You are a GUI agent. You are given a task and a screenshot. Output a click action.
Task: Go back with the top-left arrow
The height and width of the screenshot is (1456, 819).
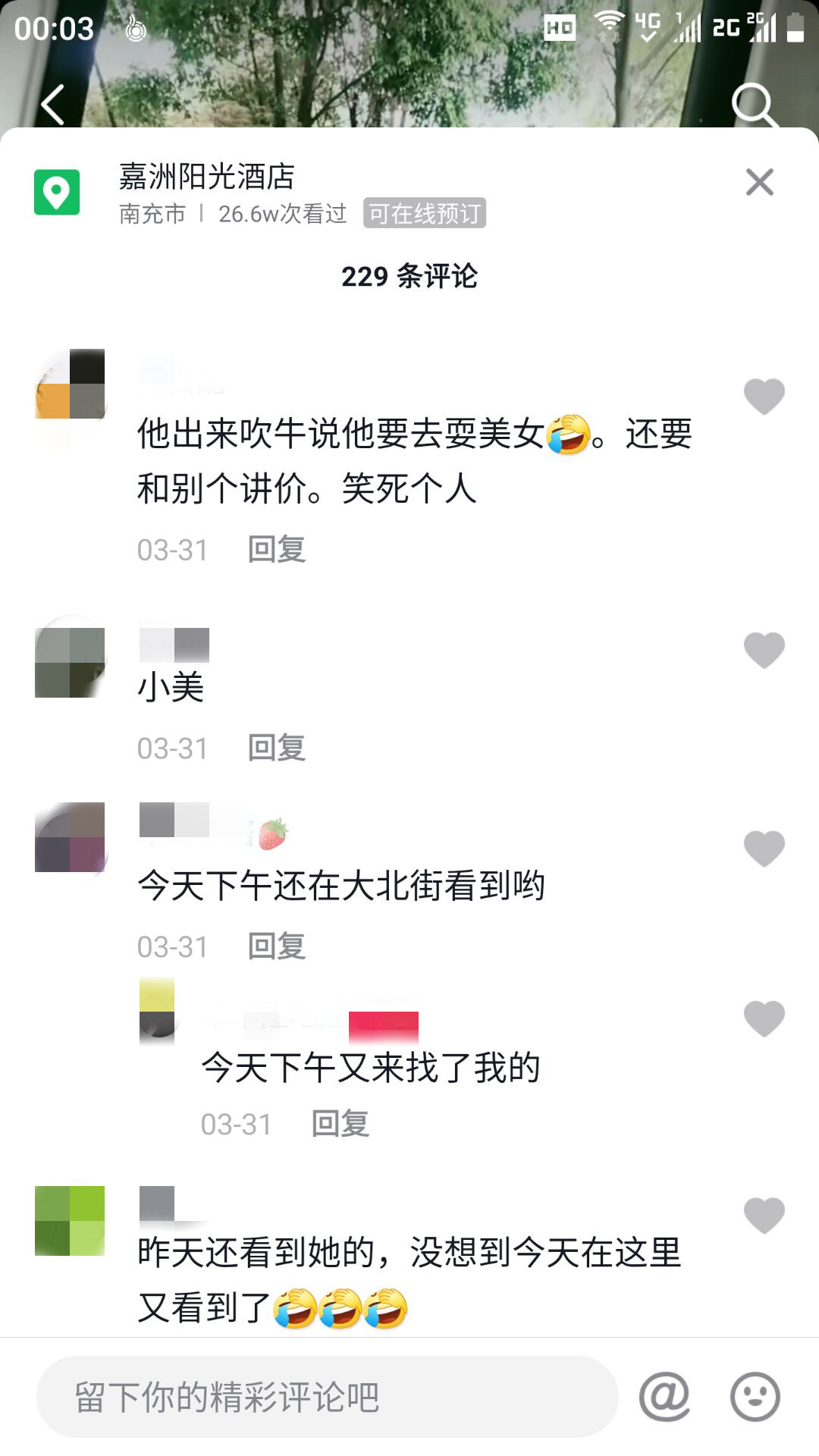coord(53,105)
